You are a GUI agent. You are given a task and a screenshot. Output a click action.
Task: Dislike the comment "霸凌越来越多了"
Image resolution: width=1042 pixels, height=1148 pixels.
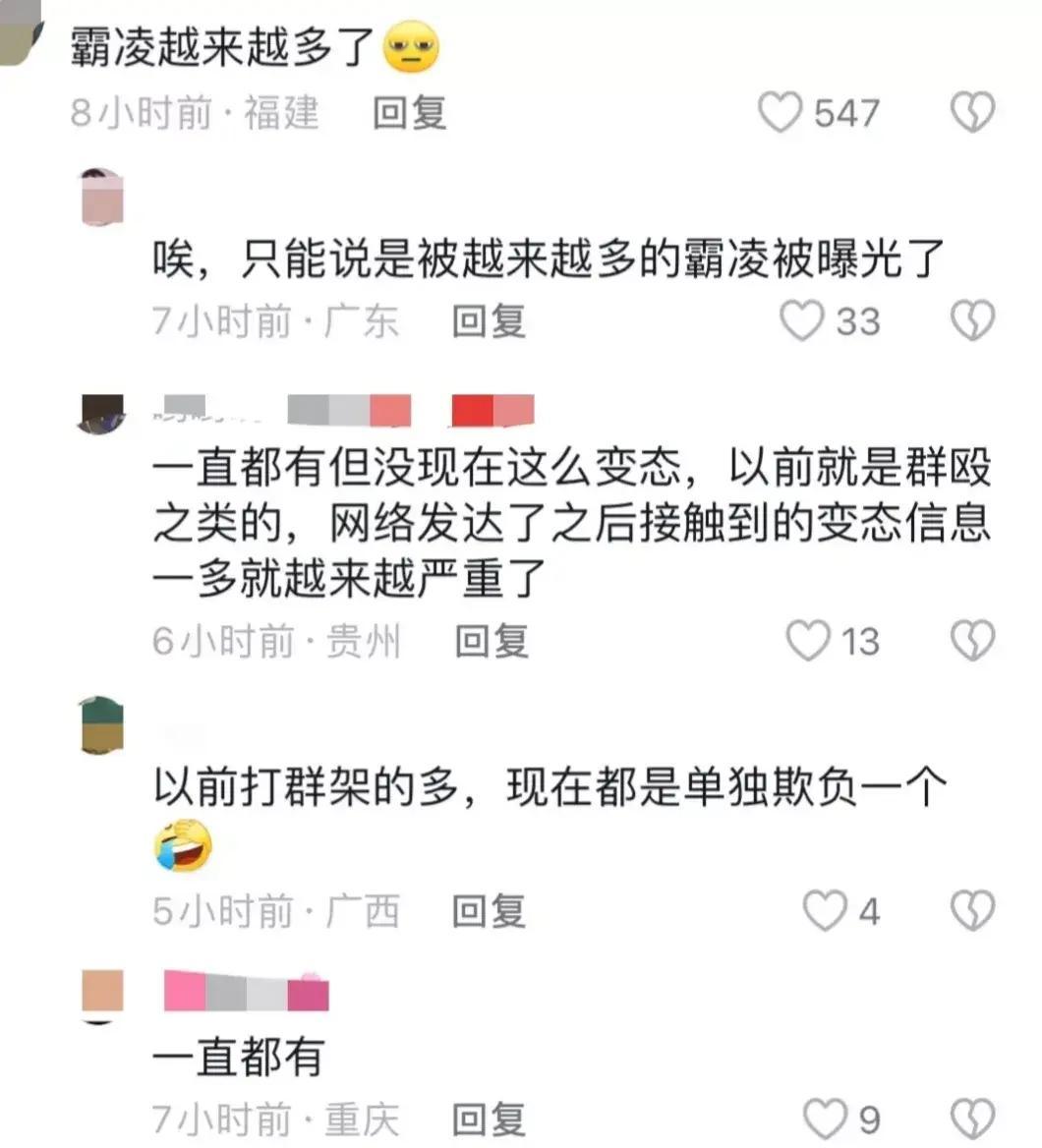point(972,113)
